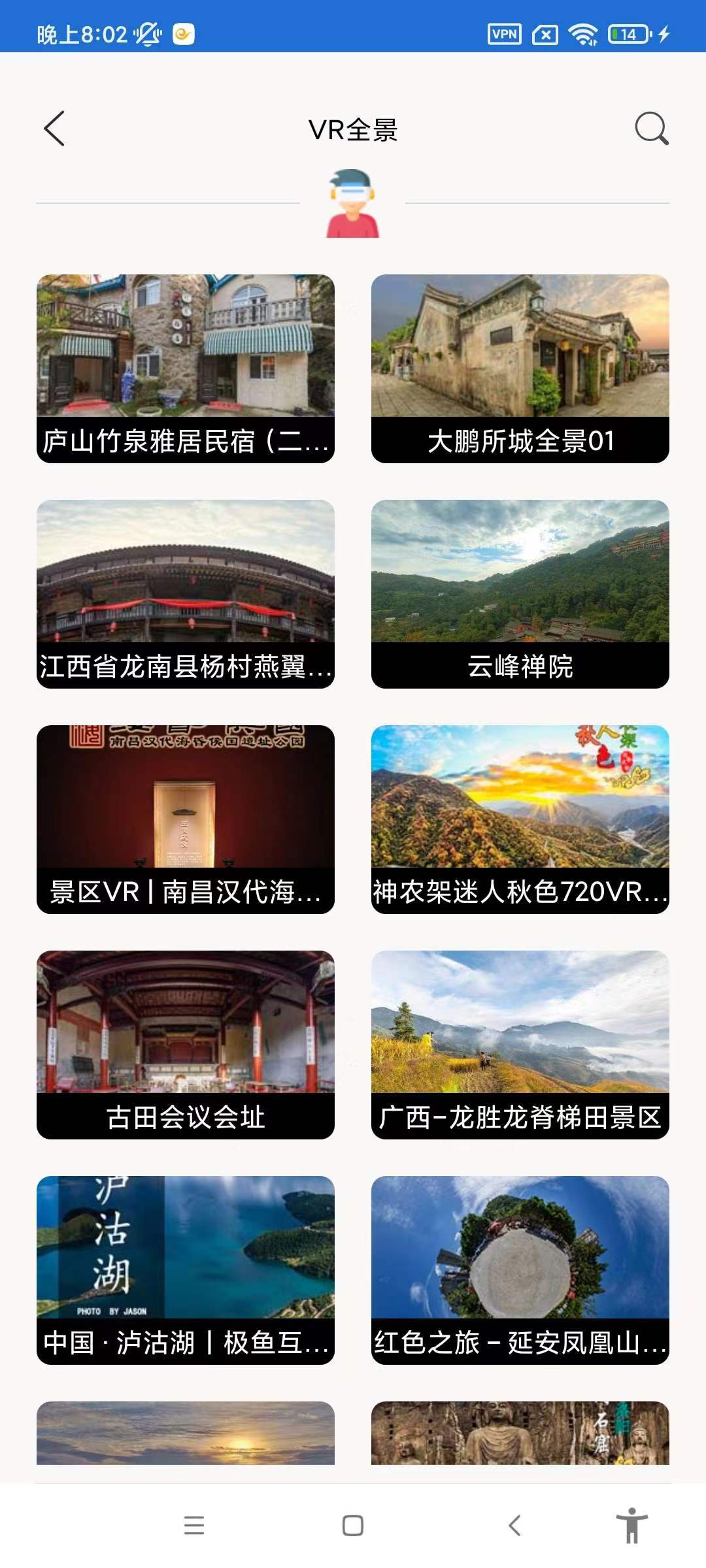Open the accessibility shortcut icon
706x1568 pixels.
pyautogui.click(x=631, y=1526)
